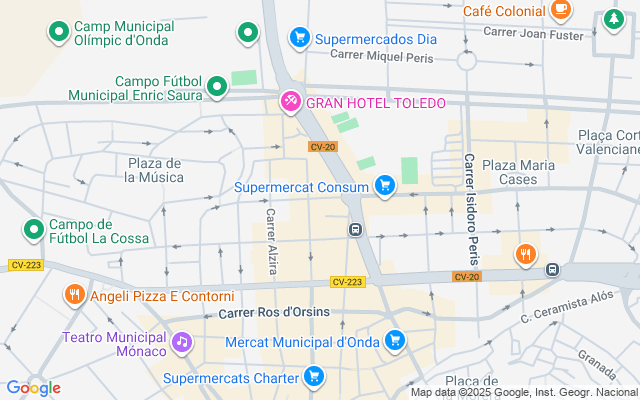Open Angeli Pizza E Contorni restaurant pin
This screenshot has height=400, width=640.
74,295
